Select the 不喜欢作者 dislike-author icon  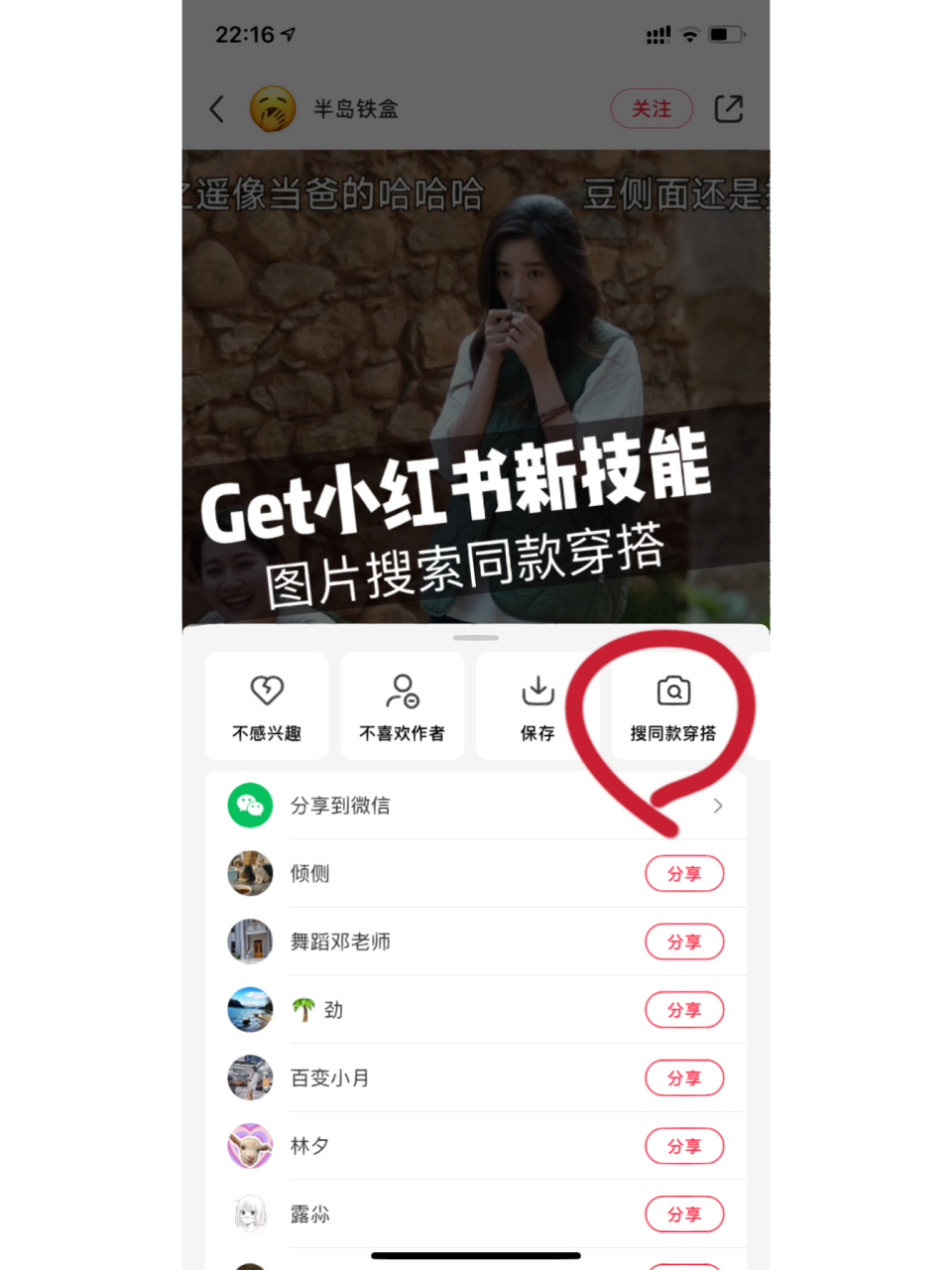(402, 691)
